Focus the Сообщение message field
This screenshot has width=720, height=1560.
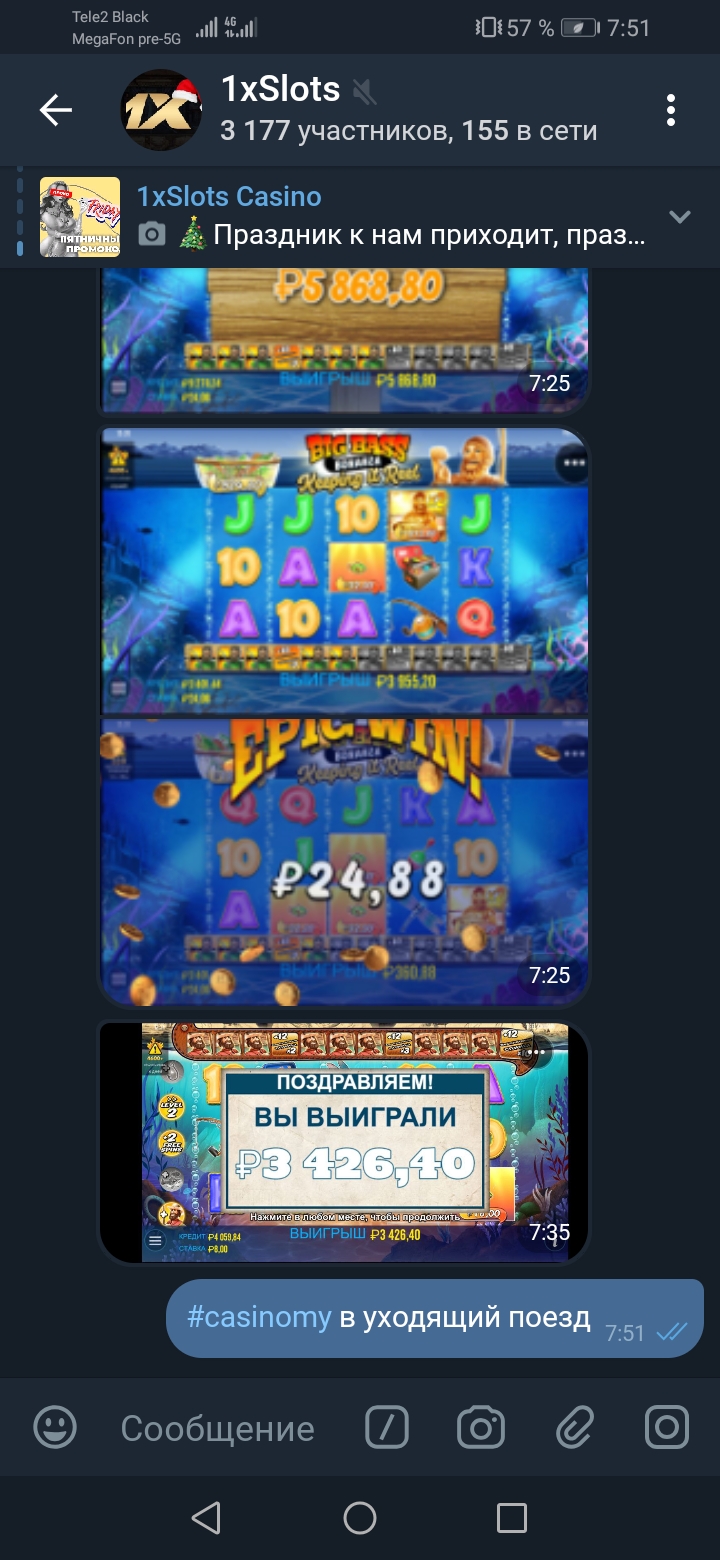tap(218, 1428)
